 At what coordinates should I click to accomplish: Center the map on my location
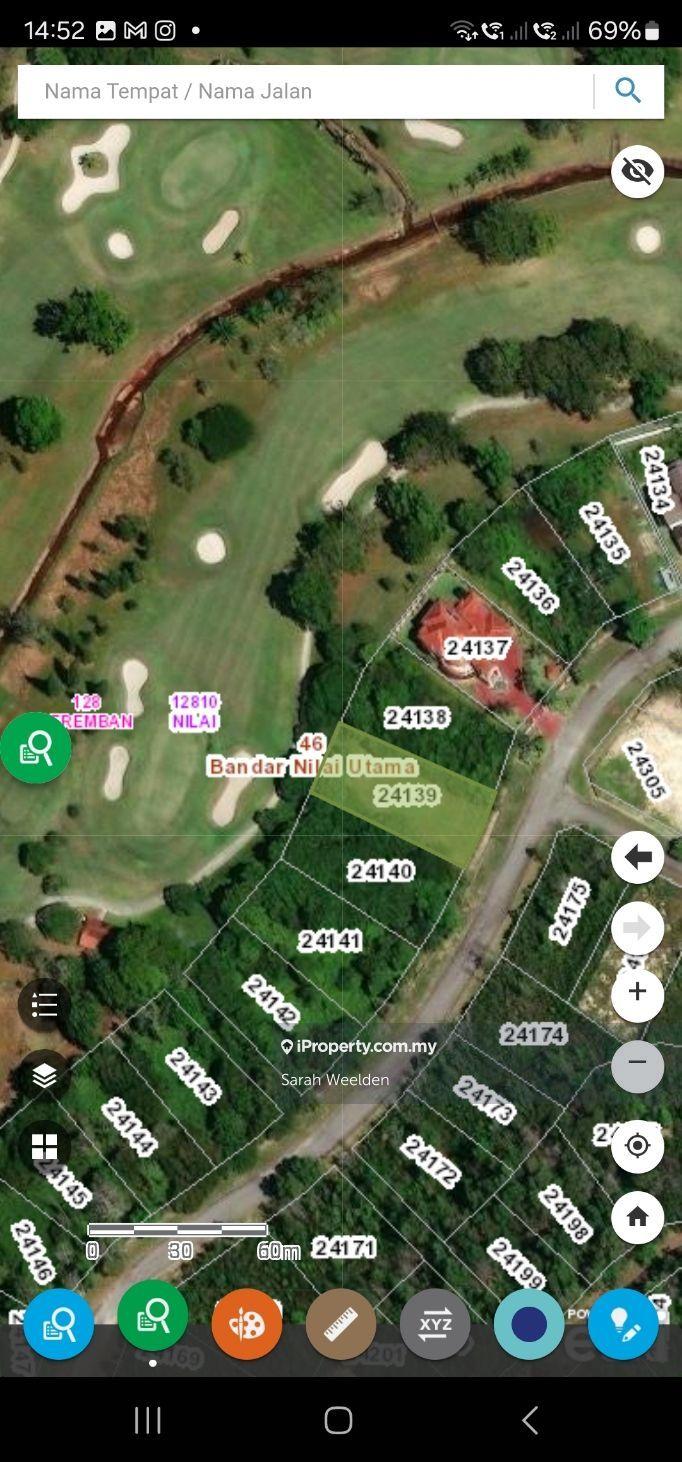[x=637, y=1146]
